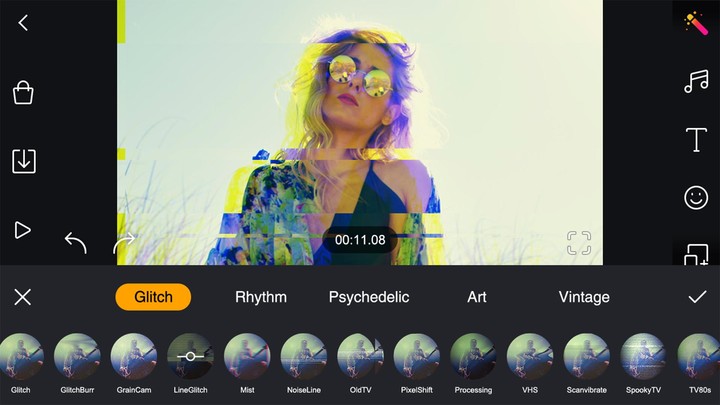
Task: Add text with the T tool
Action: 696,140
